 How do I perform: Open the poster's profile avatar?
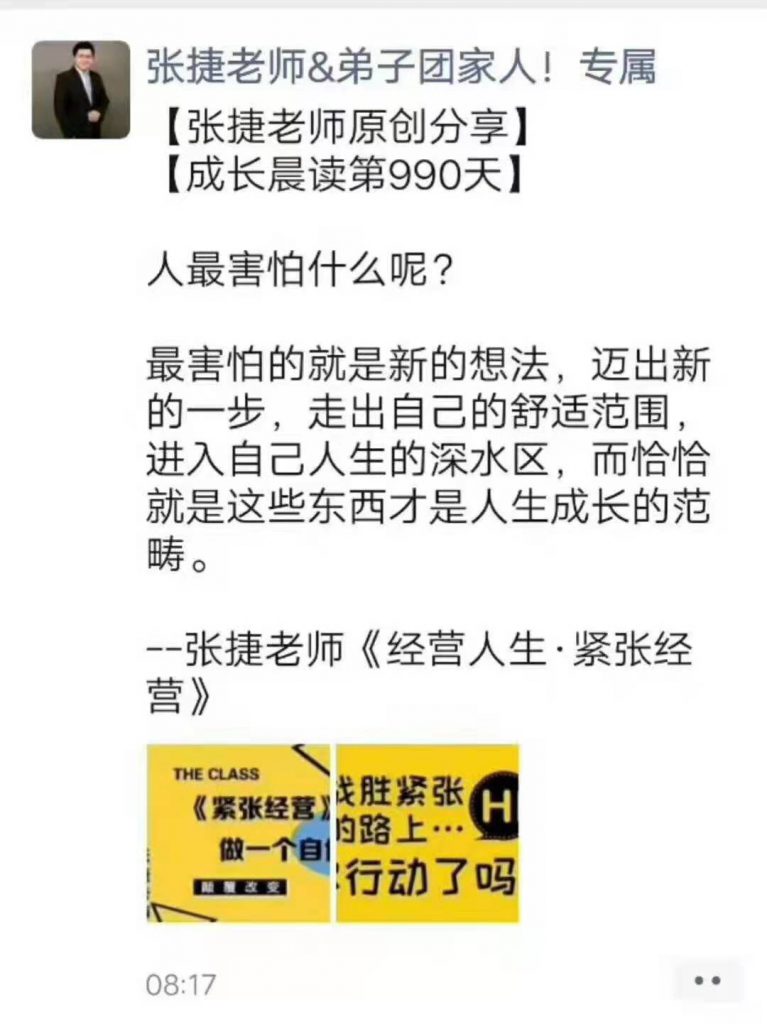pyautogui.click(x=81, y=90)
